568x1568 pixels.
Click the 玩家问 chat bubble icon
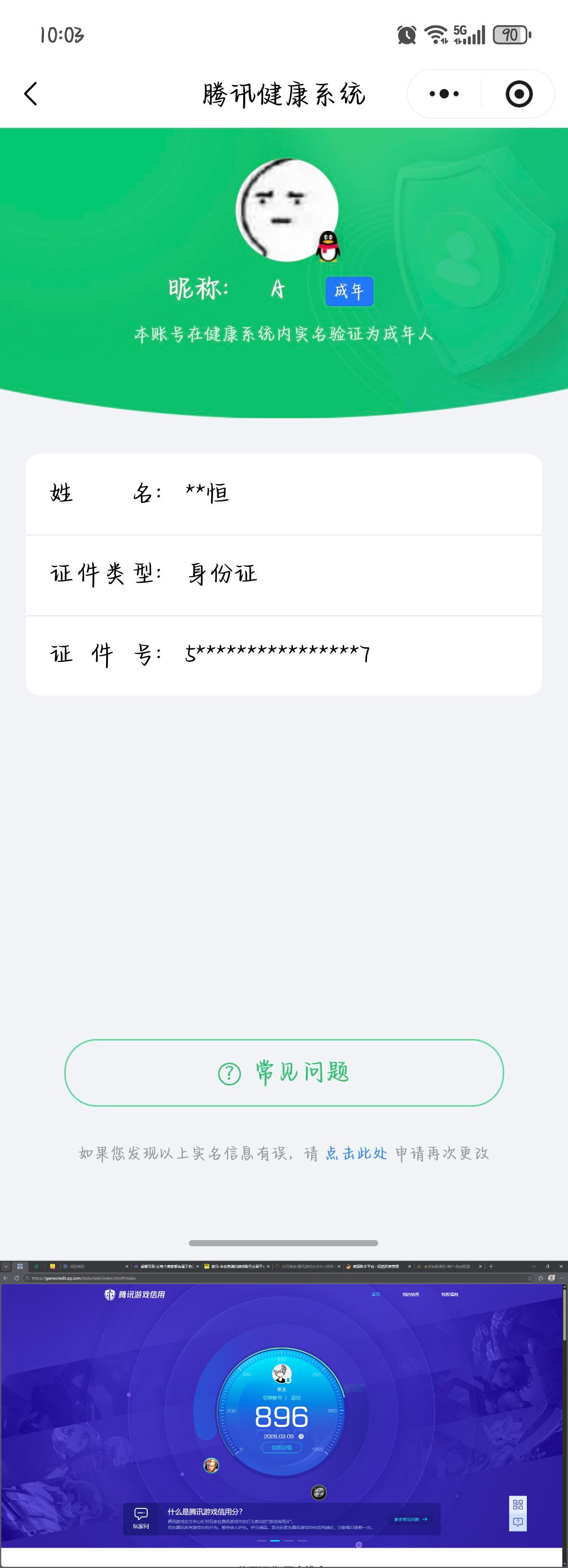pos(140,1513)
